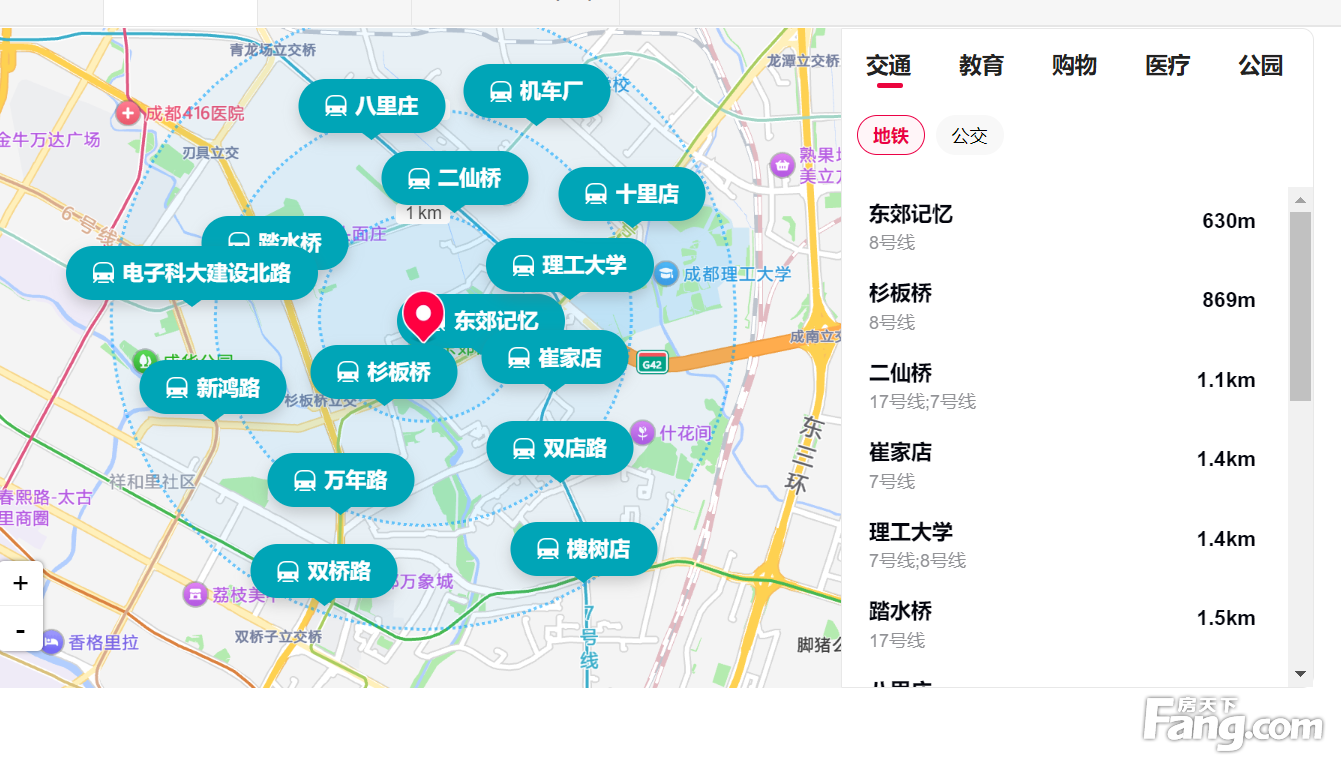Select the 地铁 filter chip
Image resolution: width=1341 pixels, height=765 pixels.
[x=891, y=135]
